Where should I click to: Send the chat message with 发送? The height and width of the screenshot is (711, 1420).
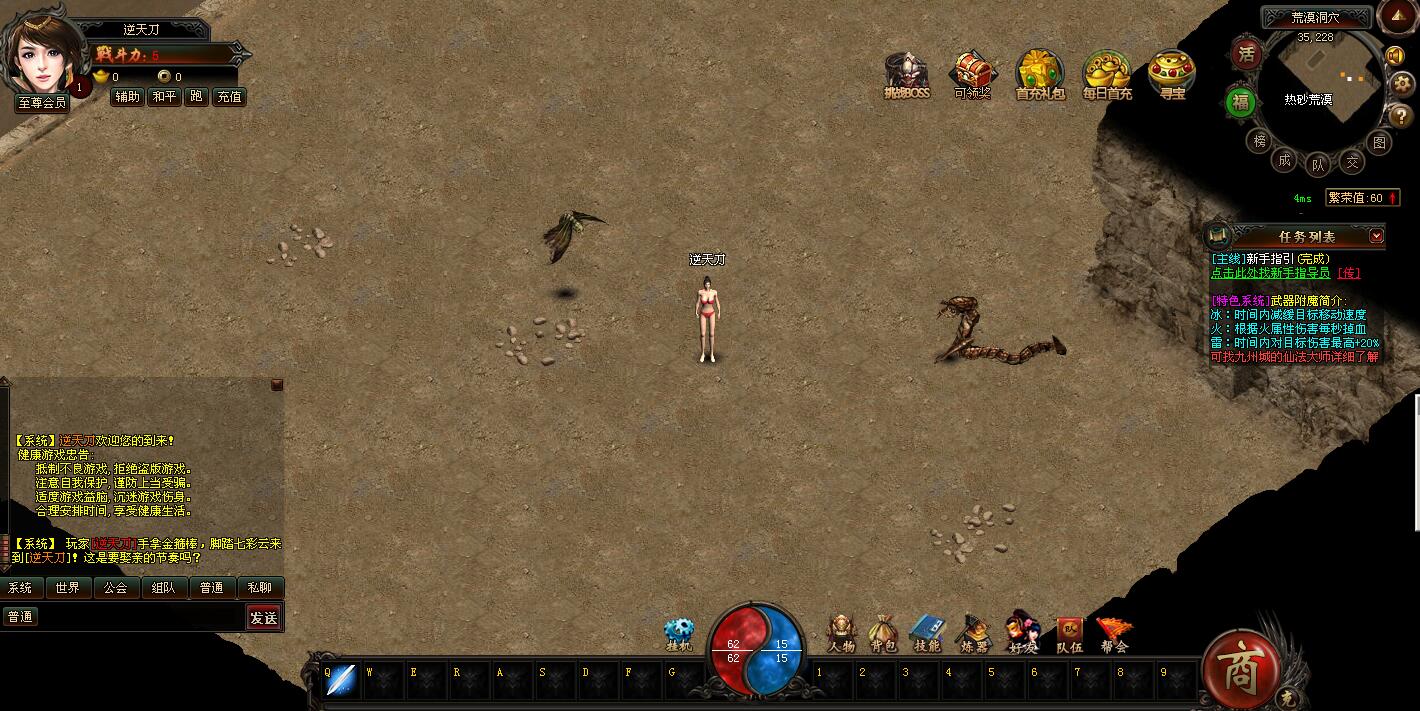(263, 618)
